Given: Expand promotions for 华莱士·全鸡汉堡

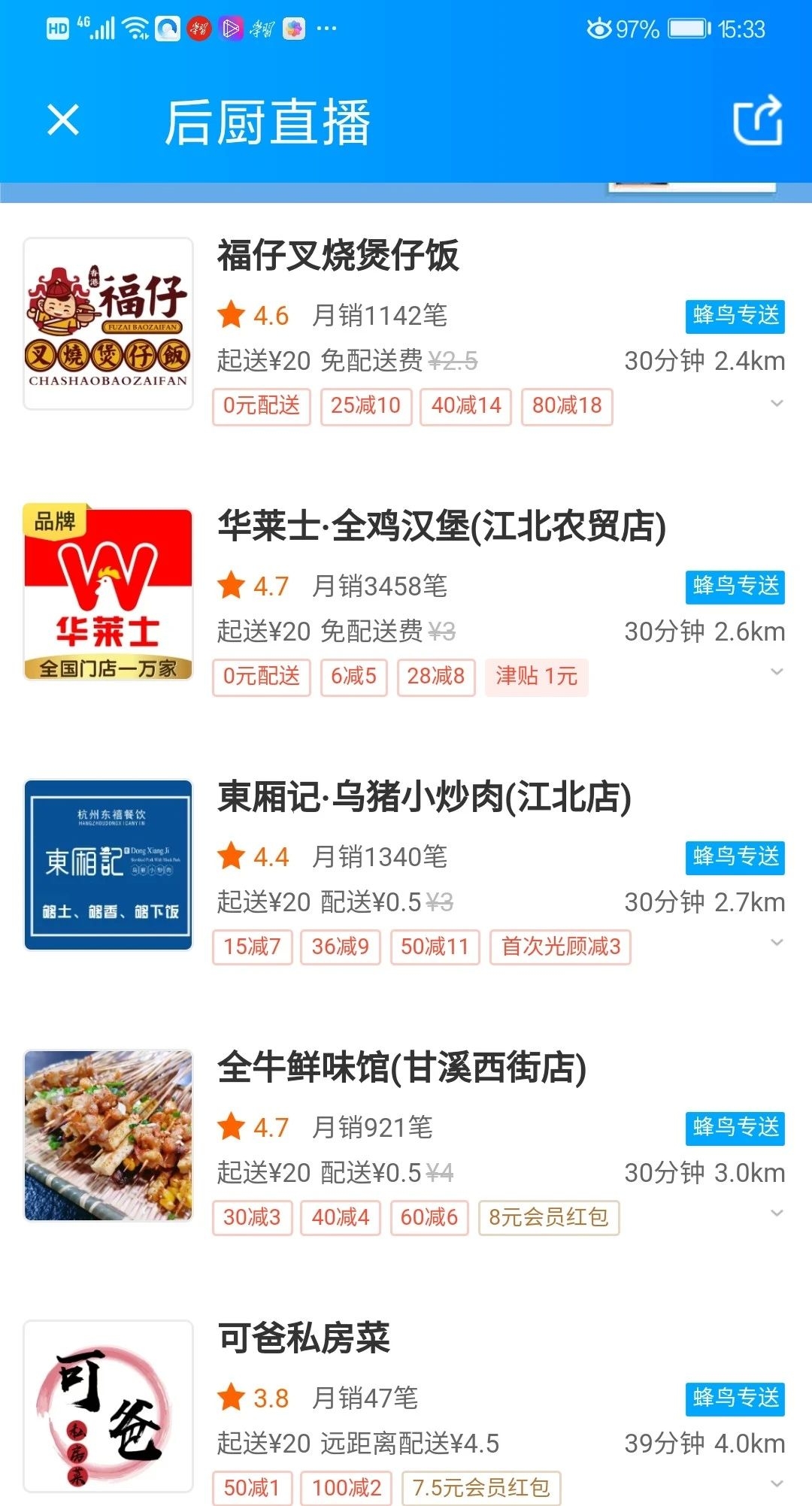Looking at the screenshot, I should click(x=777, y=672).
